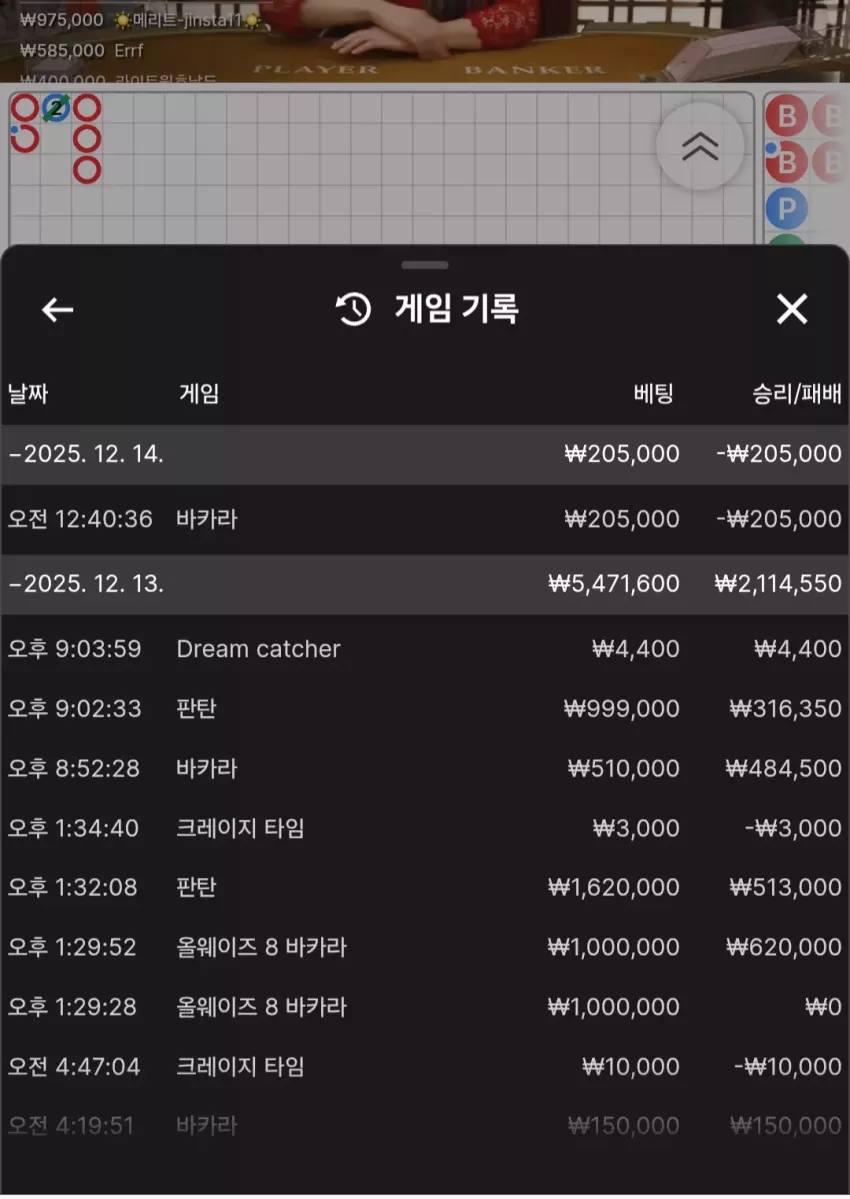This screenshot has width=850, height=1199.
Task: Open the 크레이지 타임 record at 오후 1:34:40
Action: click(x=425, y=828)
